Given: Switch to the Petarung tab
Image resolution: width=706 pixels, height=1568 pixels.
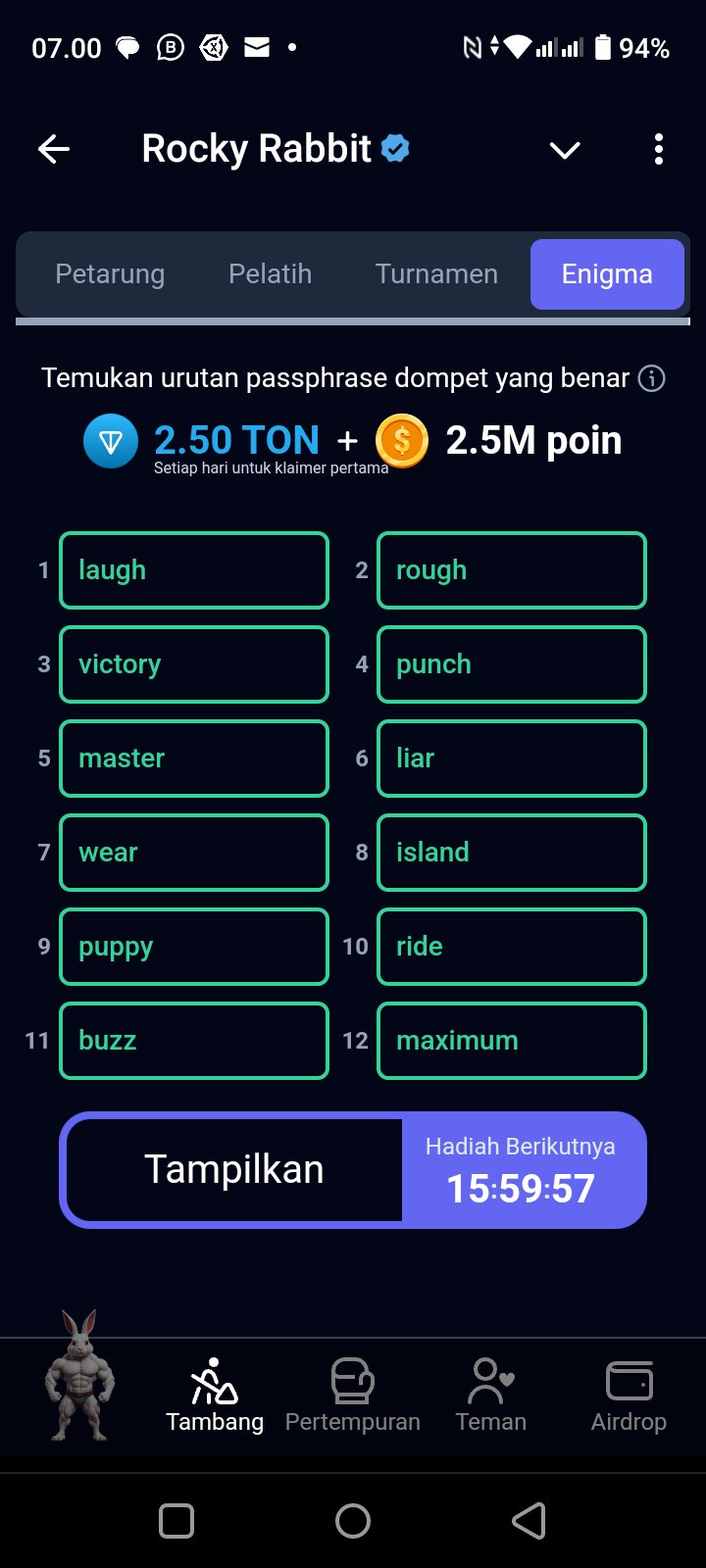Looking at the screenshot, I should (110, 274).
